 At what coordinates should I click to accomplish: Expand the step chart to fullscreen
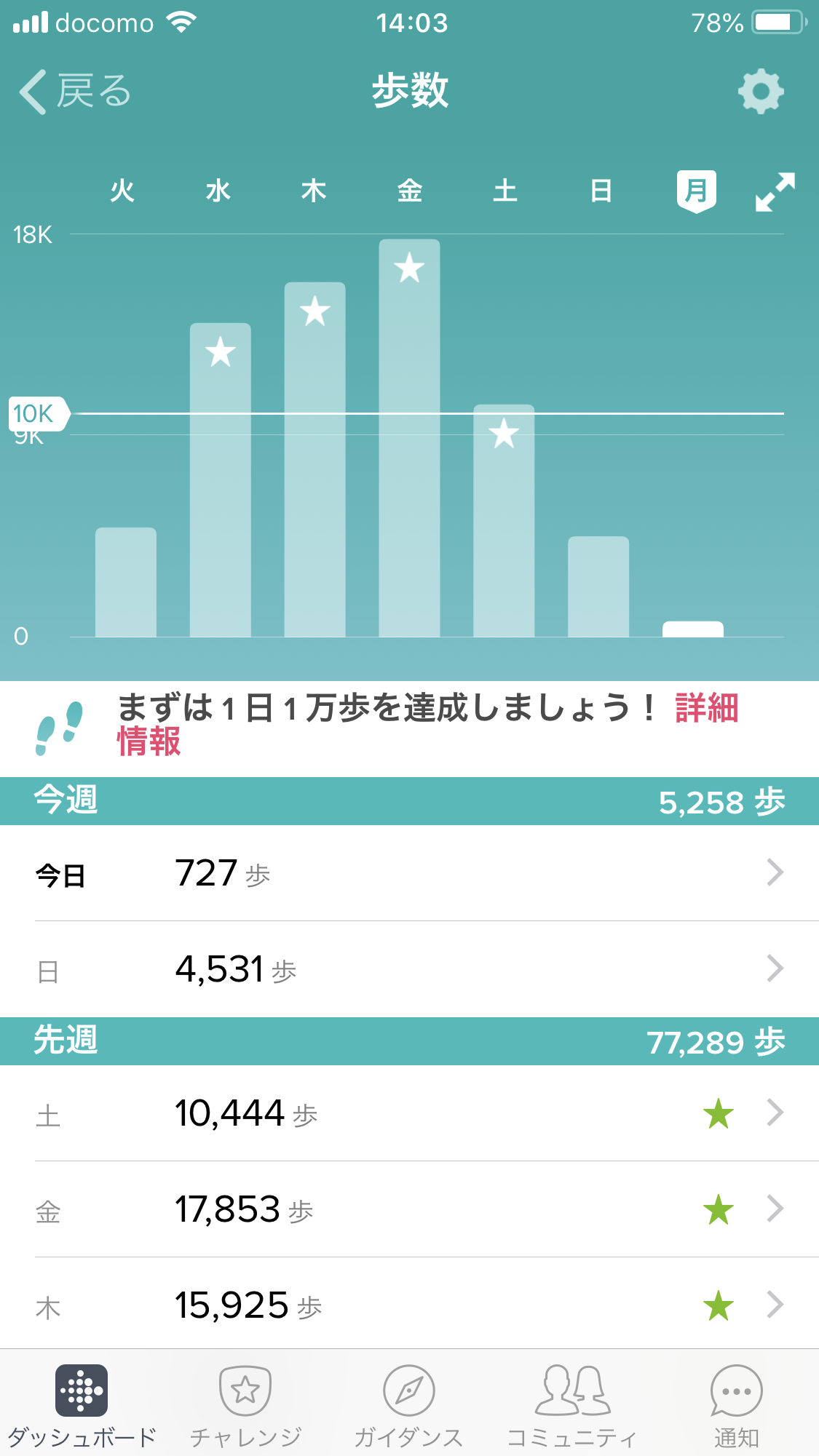(x=775, y=192)
